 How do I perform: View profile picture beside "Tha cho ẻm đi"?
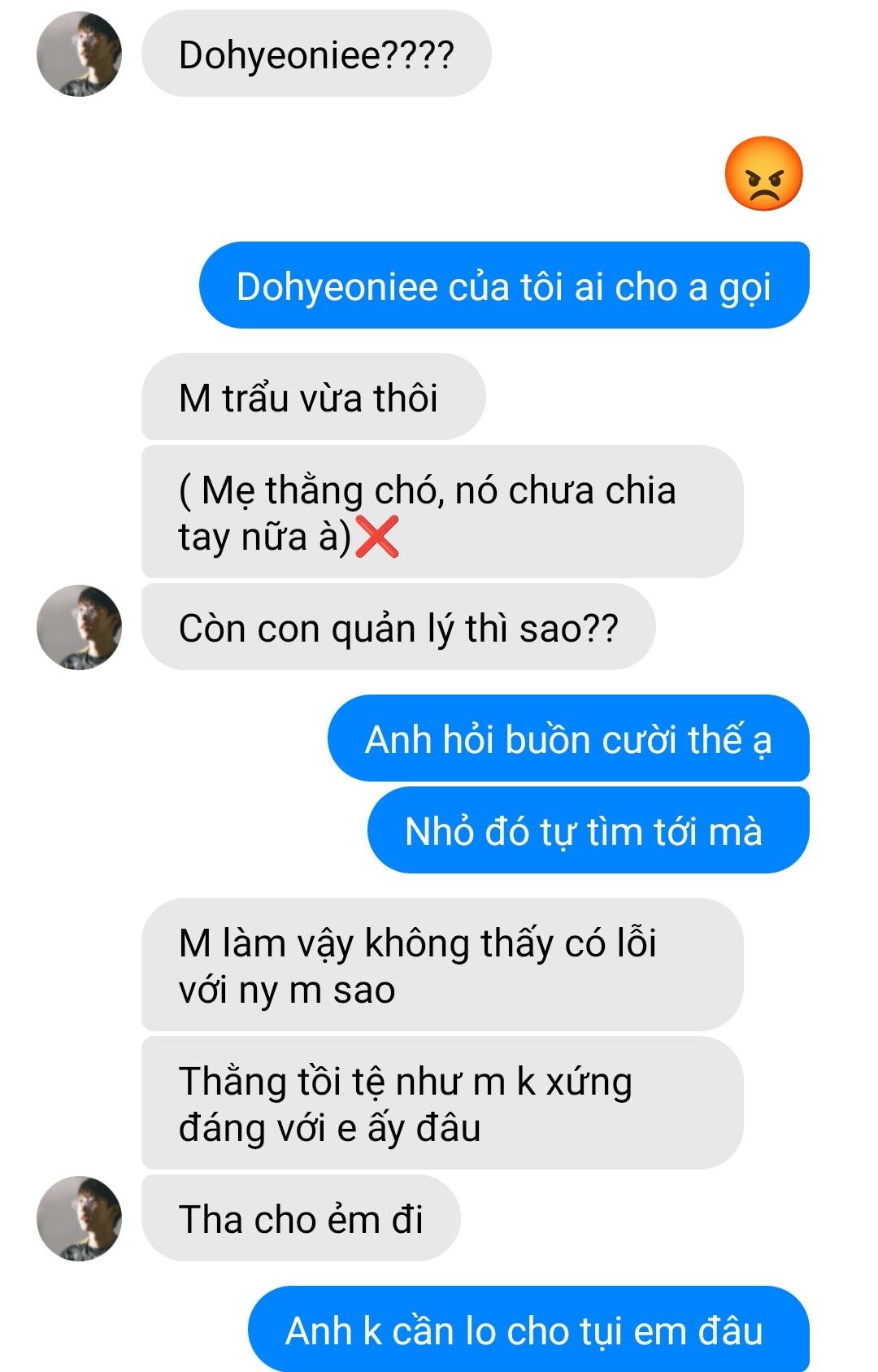point(79,1218)
